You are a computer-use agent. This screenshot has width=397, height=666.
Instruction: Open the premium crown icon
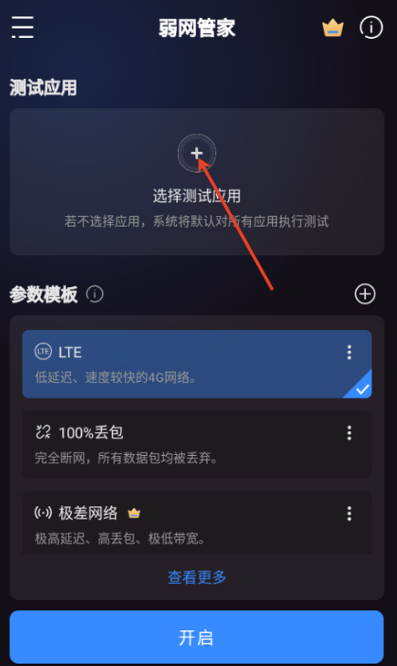(332, 28)
